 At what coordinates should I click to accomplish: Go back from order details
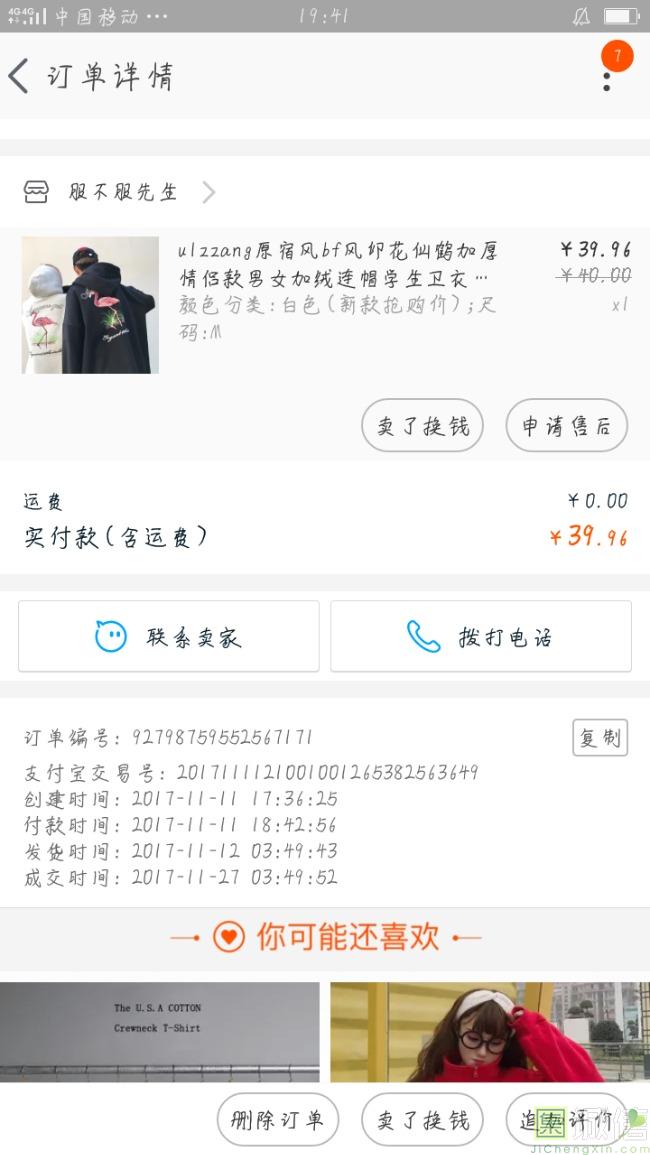coord(20,76)
